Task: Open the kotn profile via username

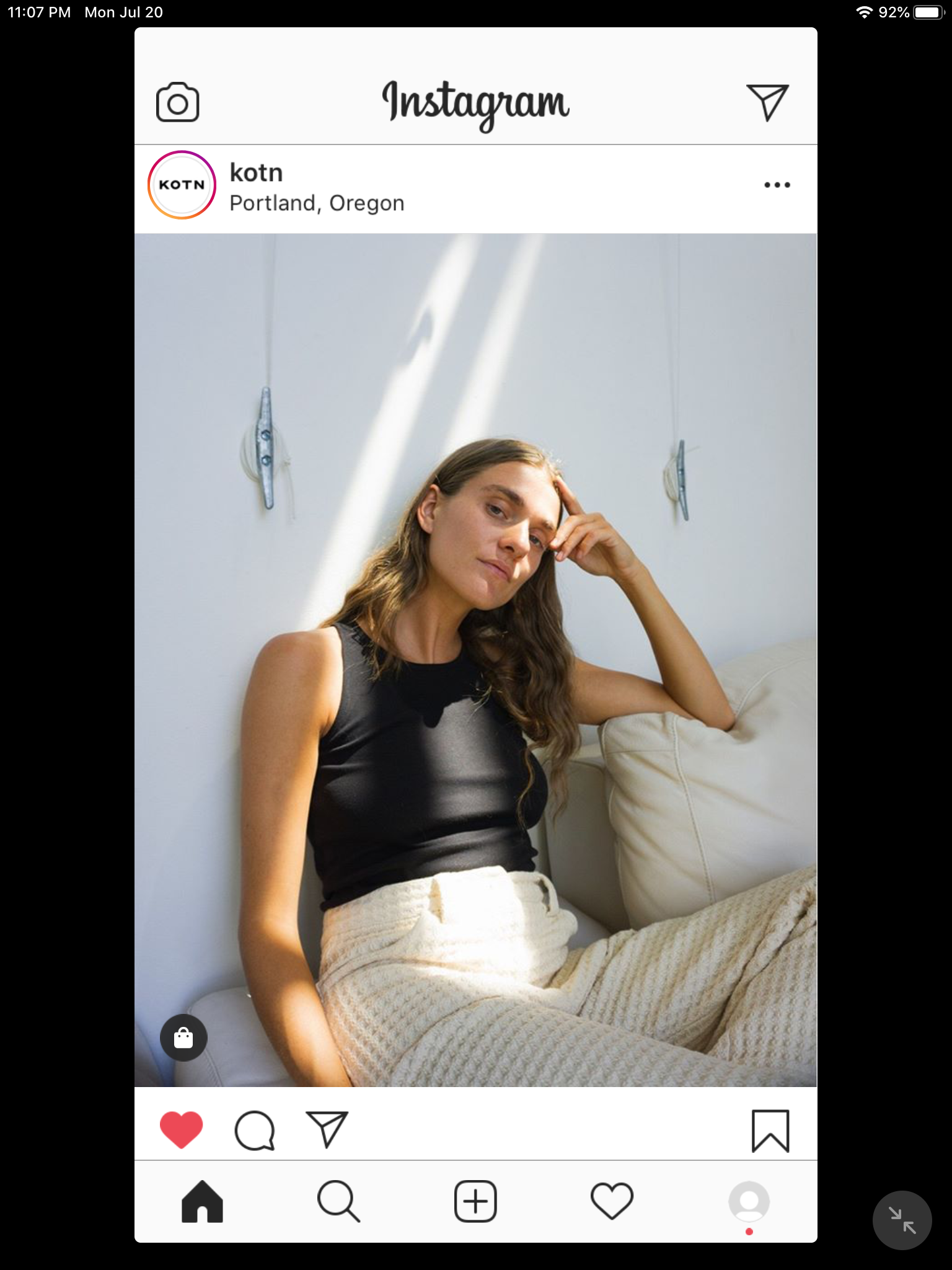Action: click(256, 172)
